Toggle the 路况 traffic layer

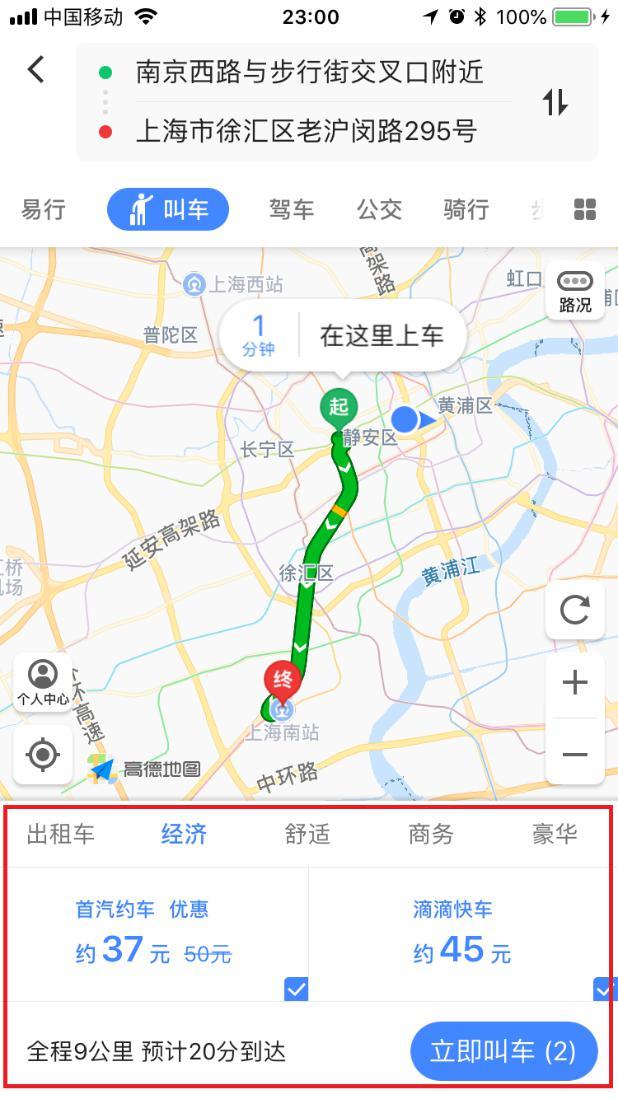click(x=575, y=292)
